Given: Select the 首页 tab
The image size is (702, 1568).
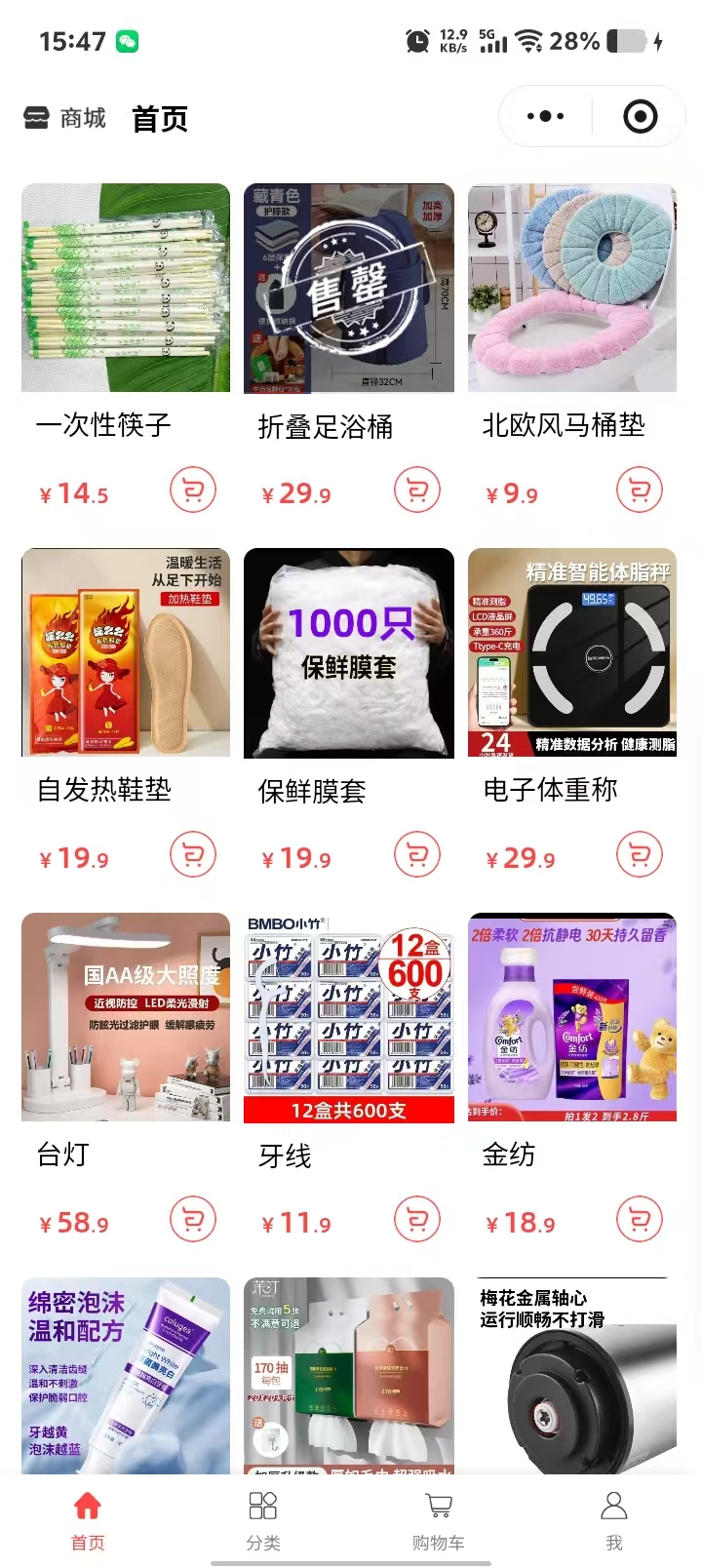Looking at the screenshot, I should (88, 1519).
